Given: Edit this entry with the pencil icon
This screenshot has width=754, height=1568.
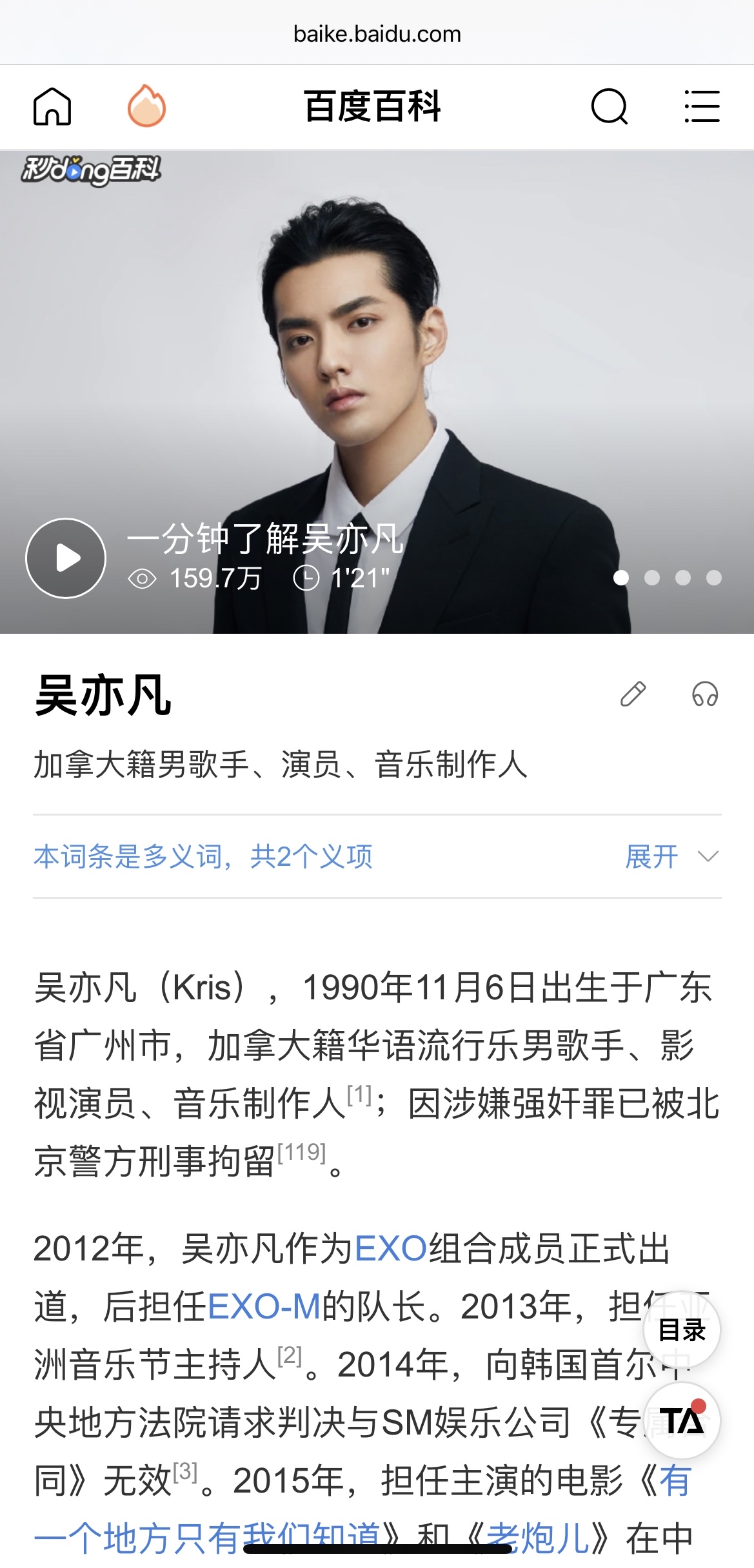Looking at the screenshot, I should point(633,694).
